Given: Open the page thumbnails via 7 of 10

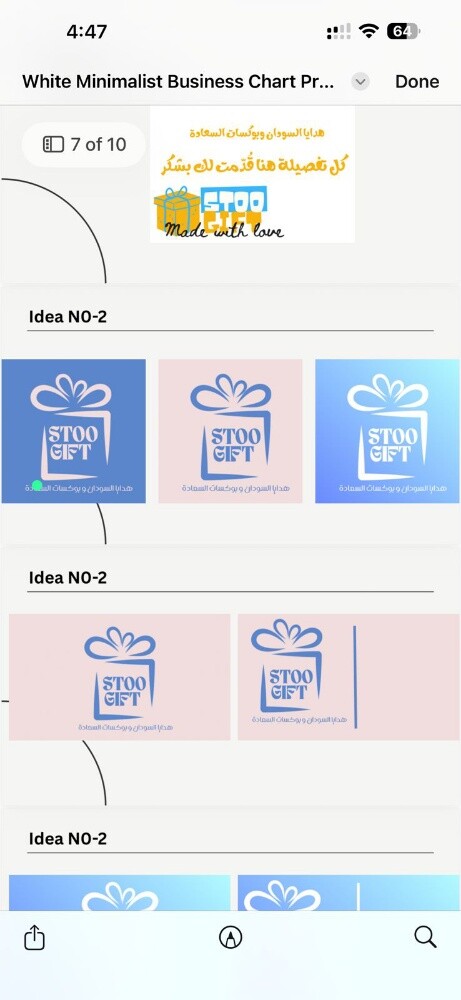Looking at the screenshot, I should [84, 145].
